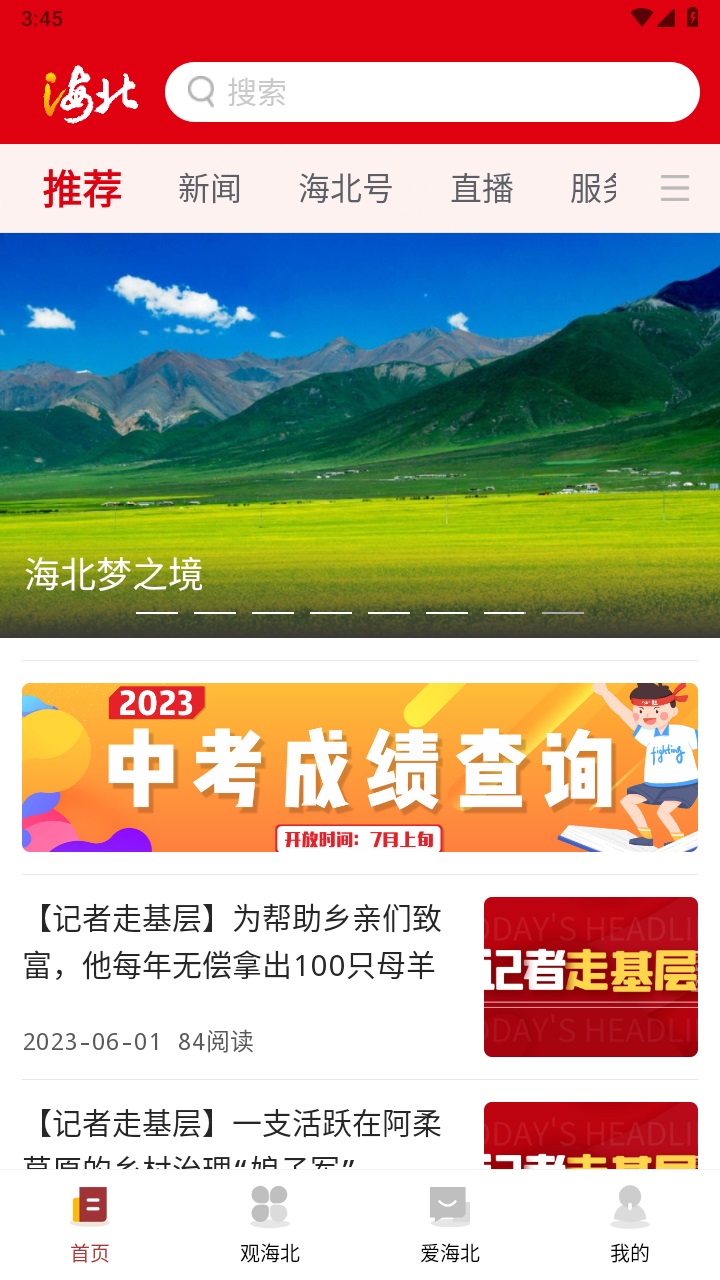This screenshot has height=1280, width=720.
Task: Select the 海北号 tab
Action: coord(346,189)
